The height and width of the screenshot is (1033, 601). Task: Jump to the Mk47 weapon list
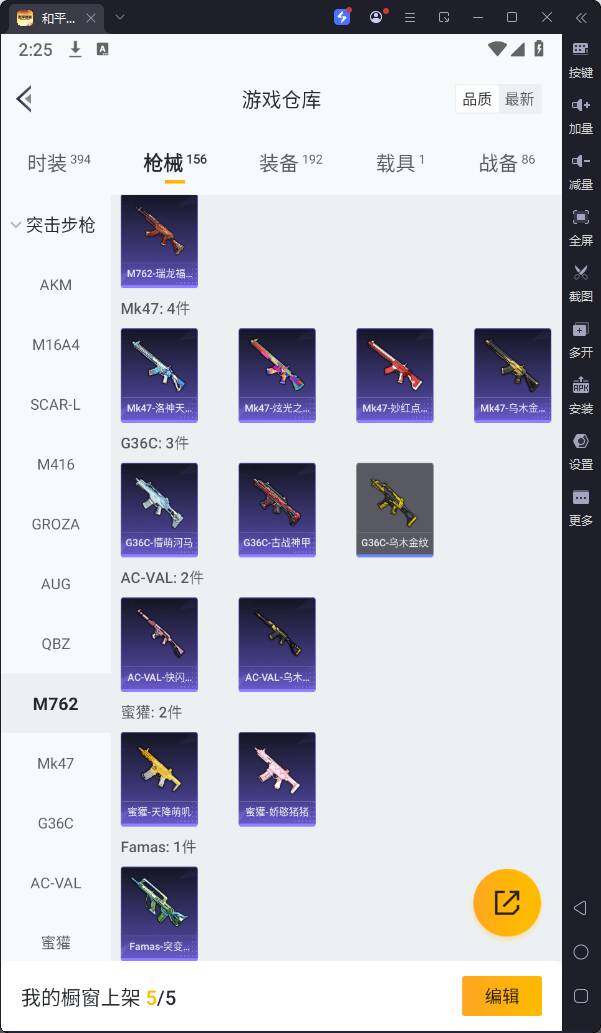56,763
